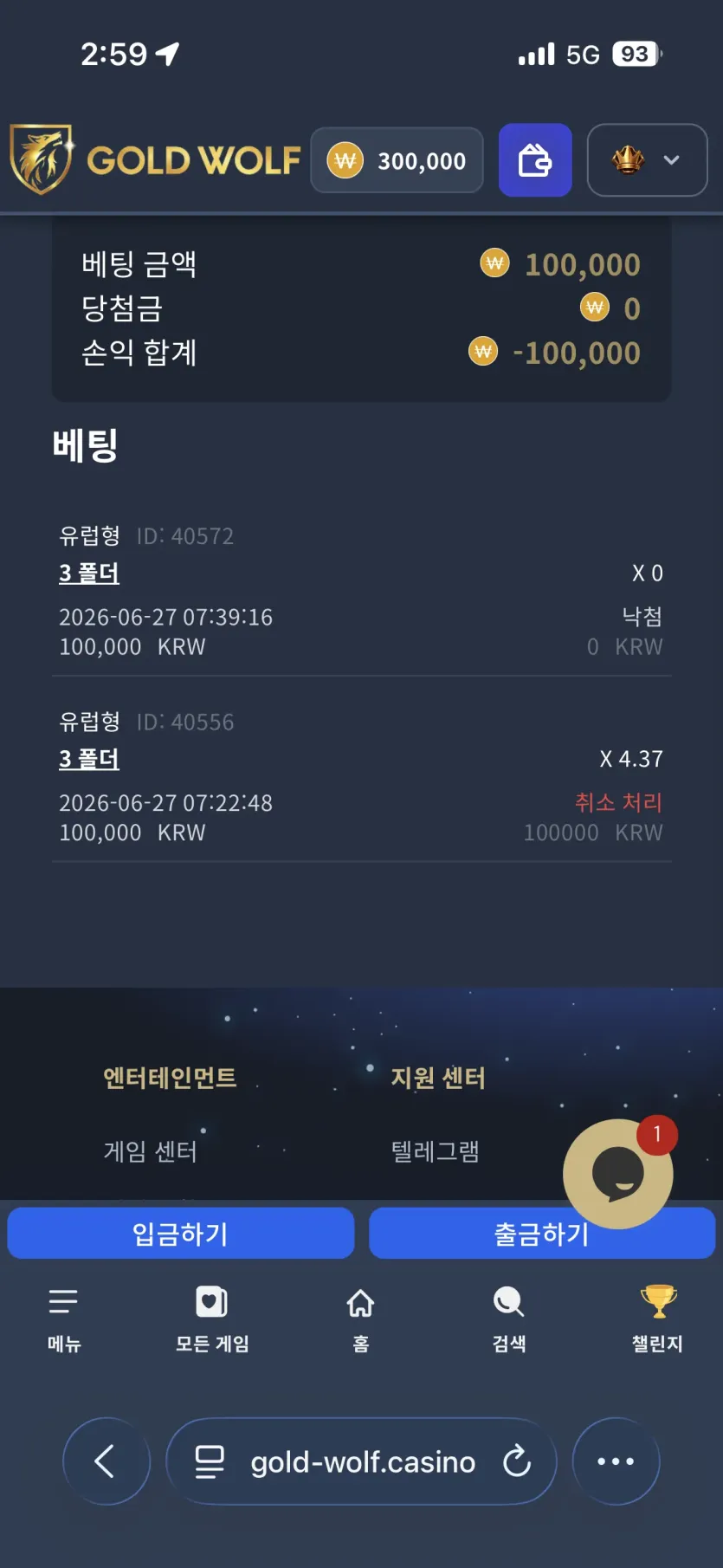Switch to the 챌린지 tab
This screenshot has width=723, height=1568.
658,1320
